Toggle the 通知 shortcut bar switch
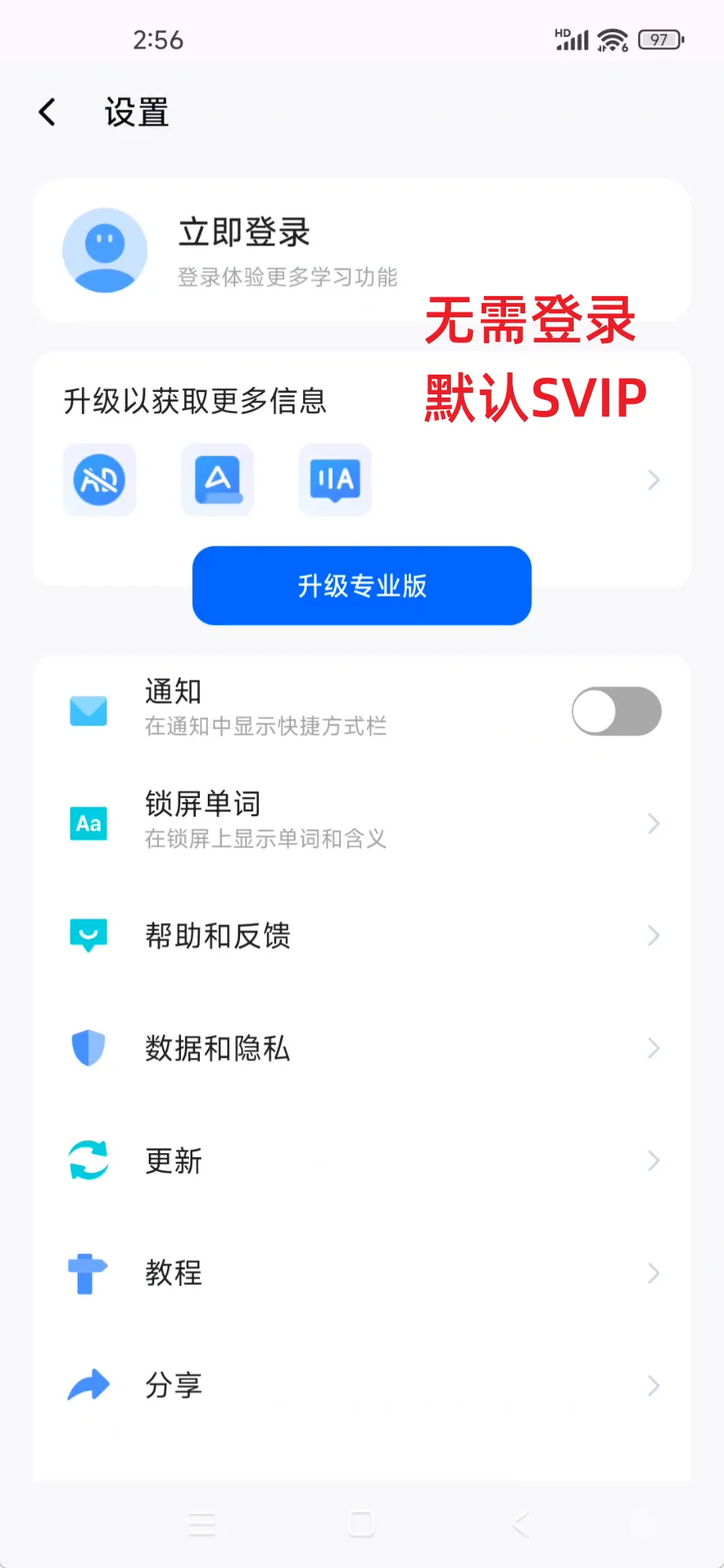The height and width of the screenshot is (1568, 724). (615, 712)
